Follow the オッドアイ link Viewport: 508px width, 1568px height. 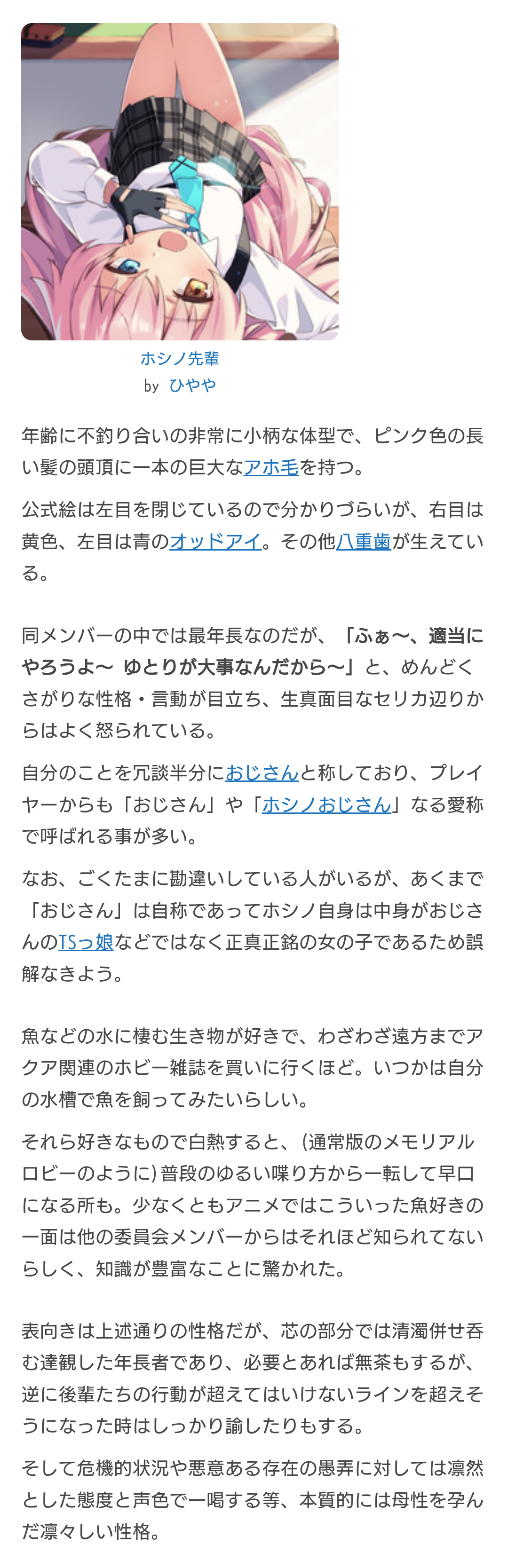tap(215, 541)
